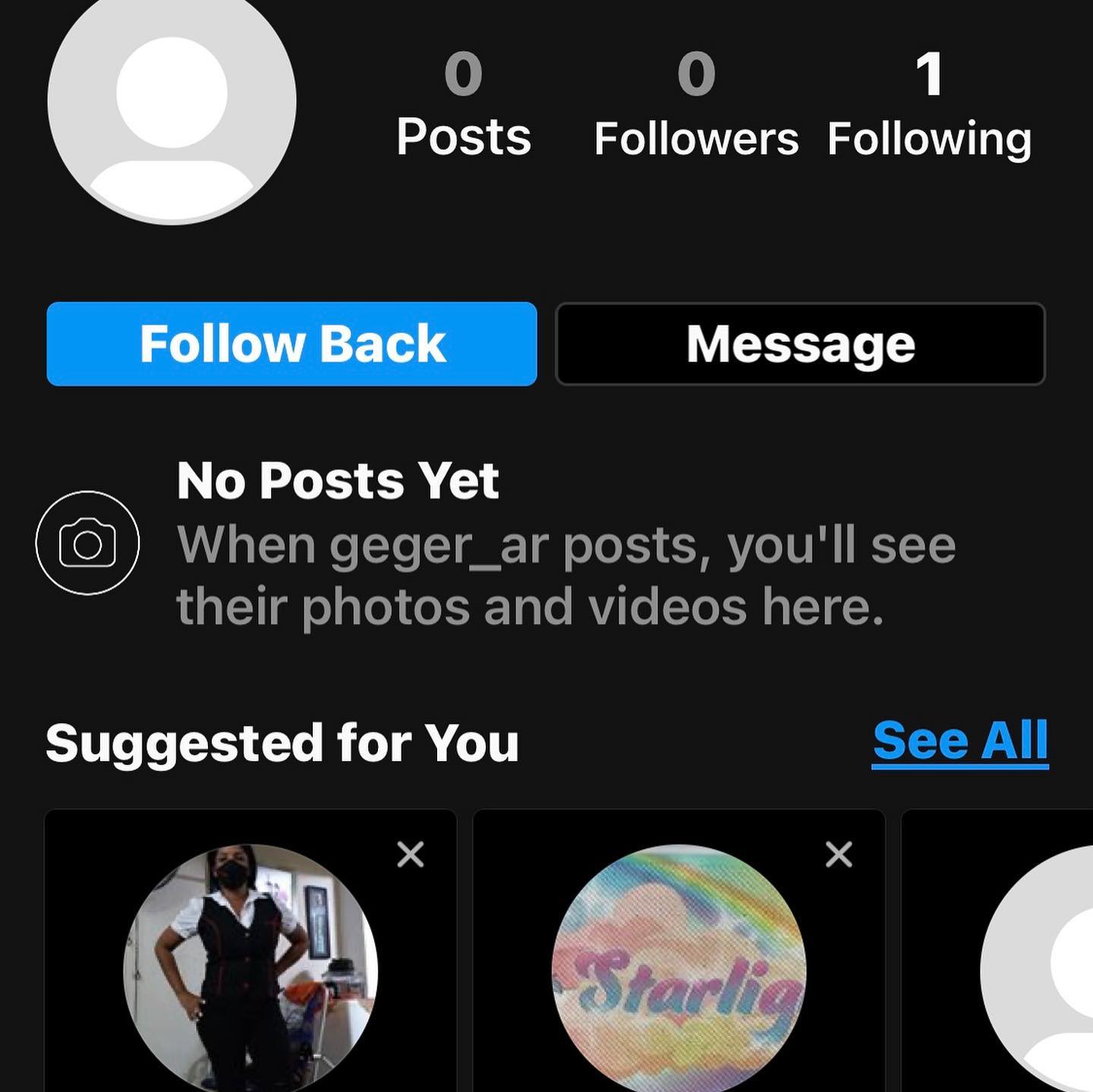View the Followers list
This screenshot has height=1092, width=1093.
pos(696,106)
